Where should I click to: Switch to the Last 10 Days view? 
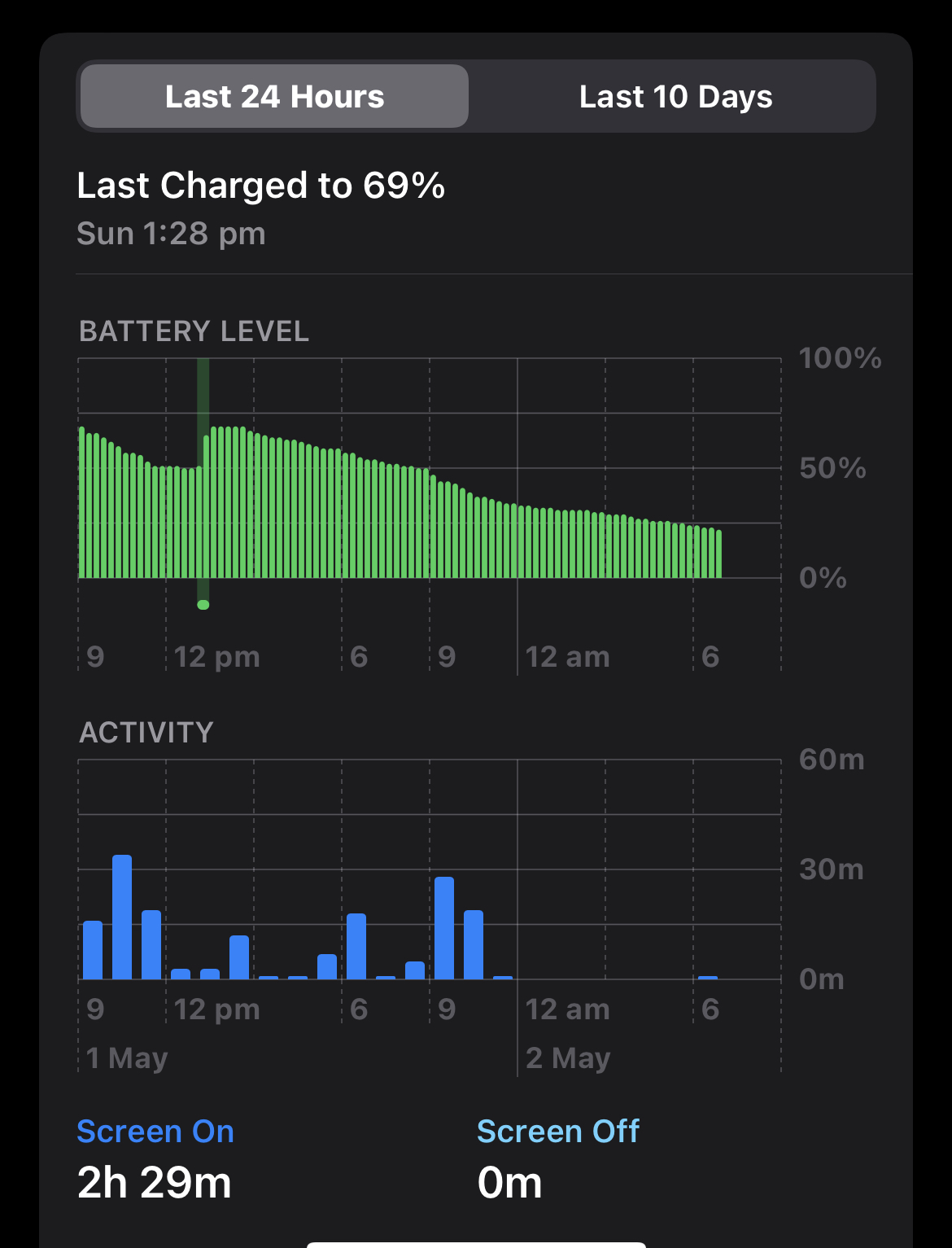[675, 97]
